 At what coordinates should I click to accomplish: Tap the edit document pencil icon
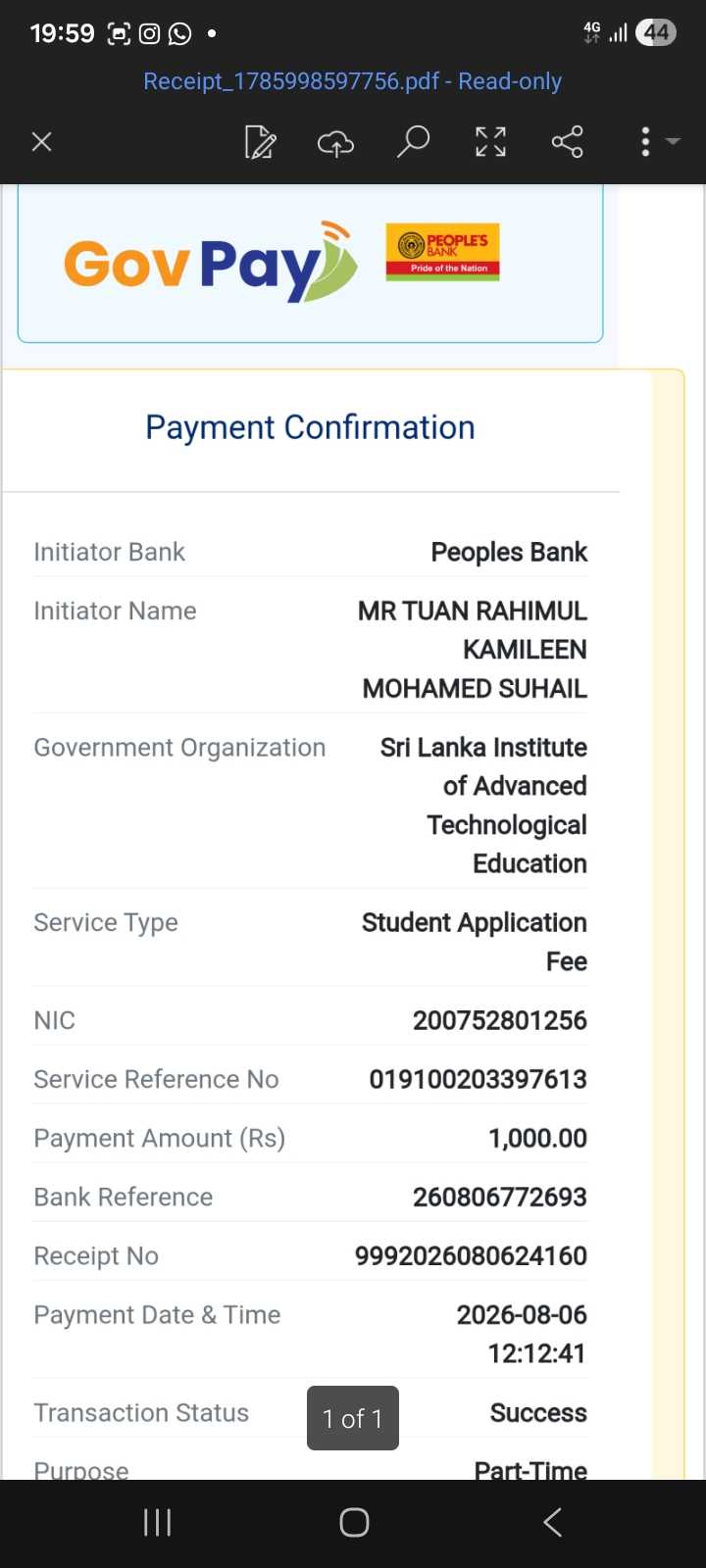(x=260, y=142)
